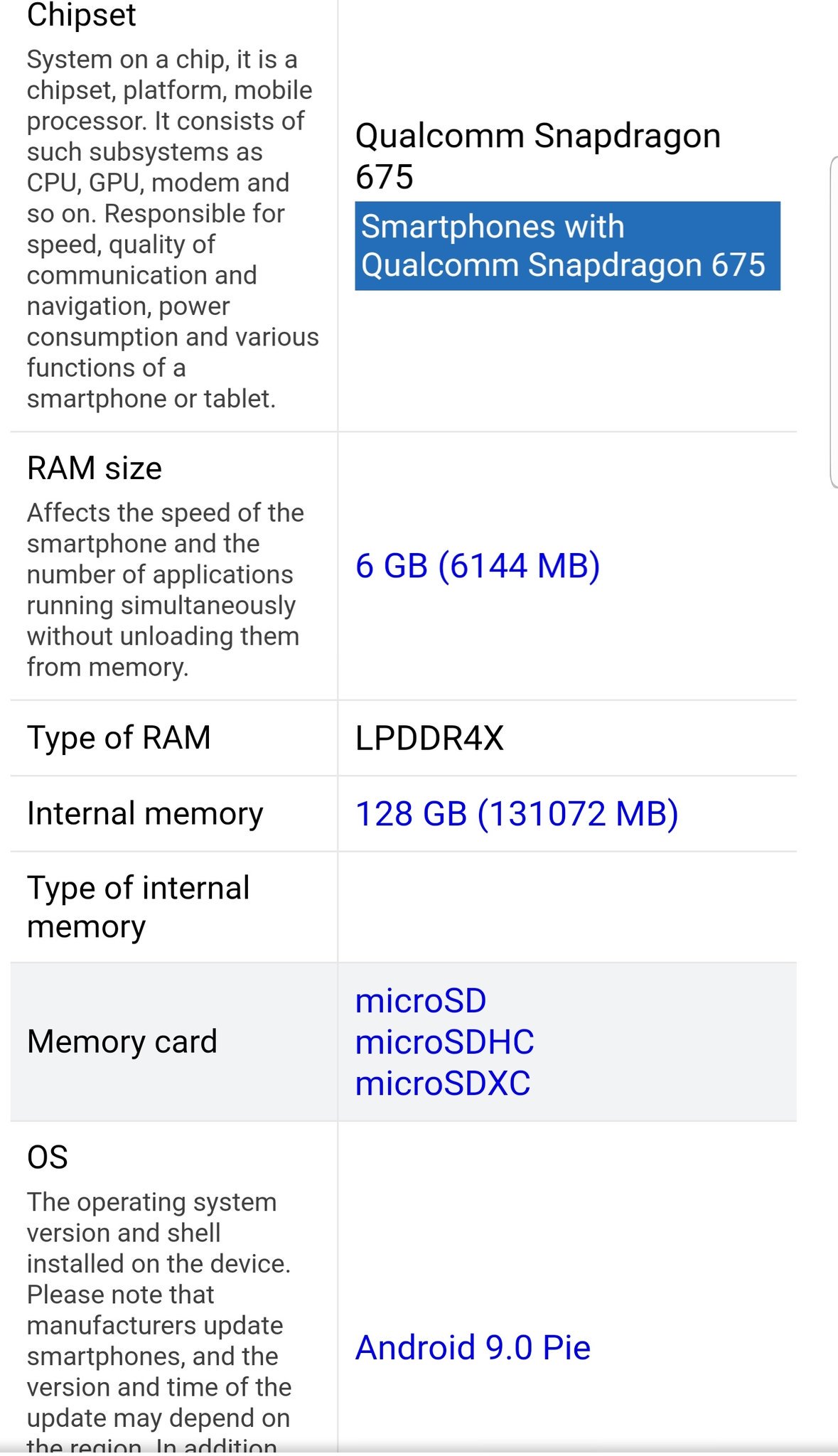Open the Android 9.0 Pie link

point(473,1347)
